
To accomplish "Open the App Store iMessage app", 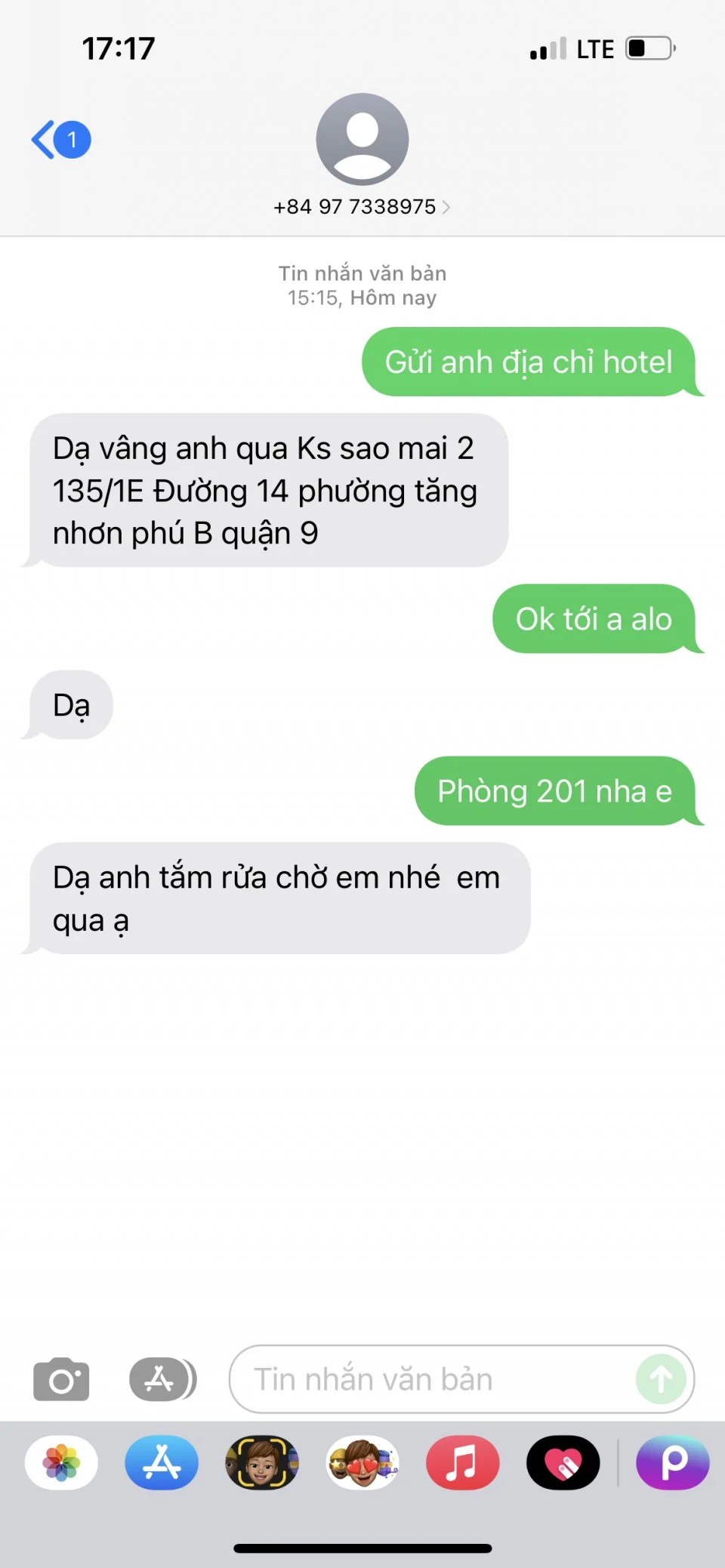I will click(162, 1462).
